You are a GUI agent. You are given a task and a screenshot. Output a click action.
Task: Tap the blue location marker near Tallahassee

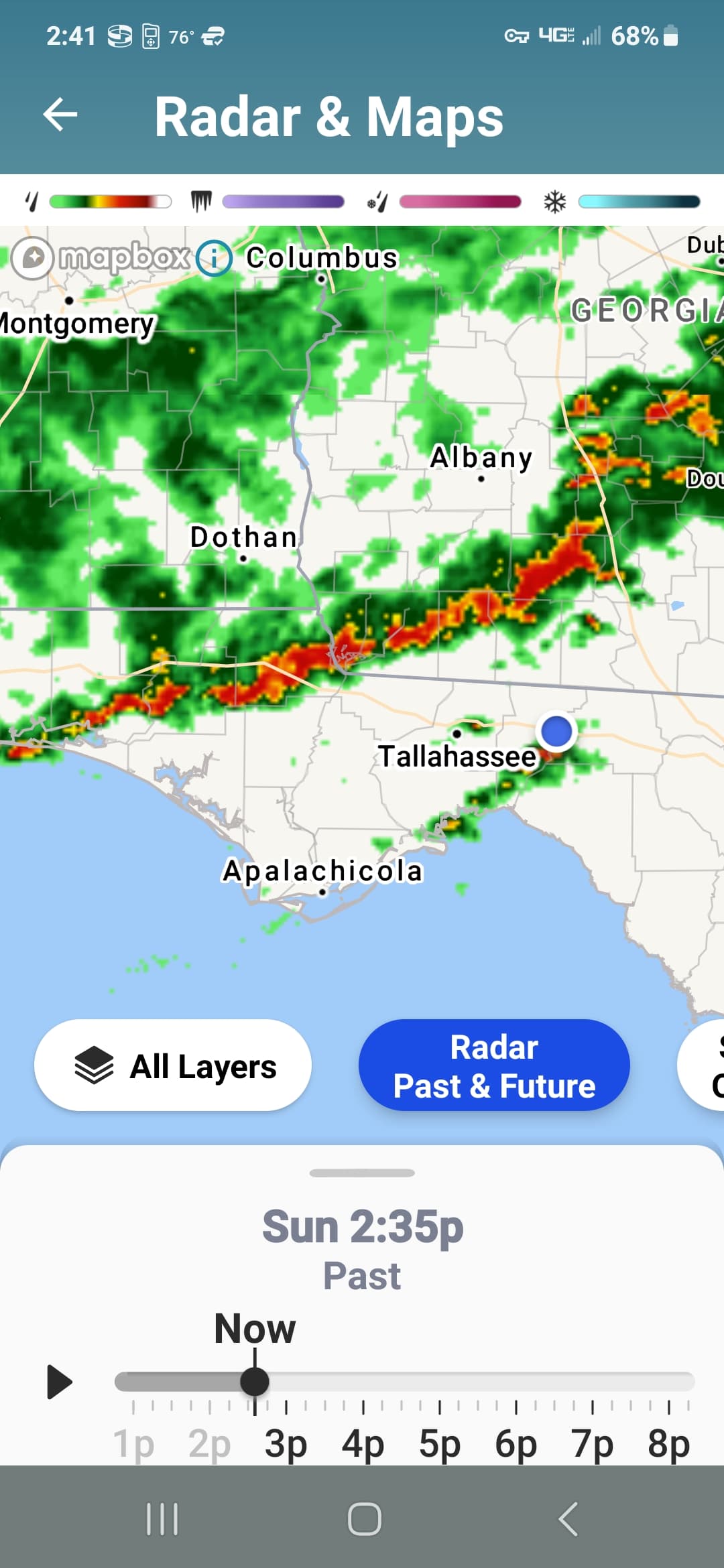(556, 731)
